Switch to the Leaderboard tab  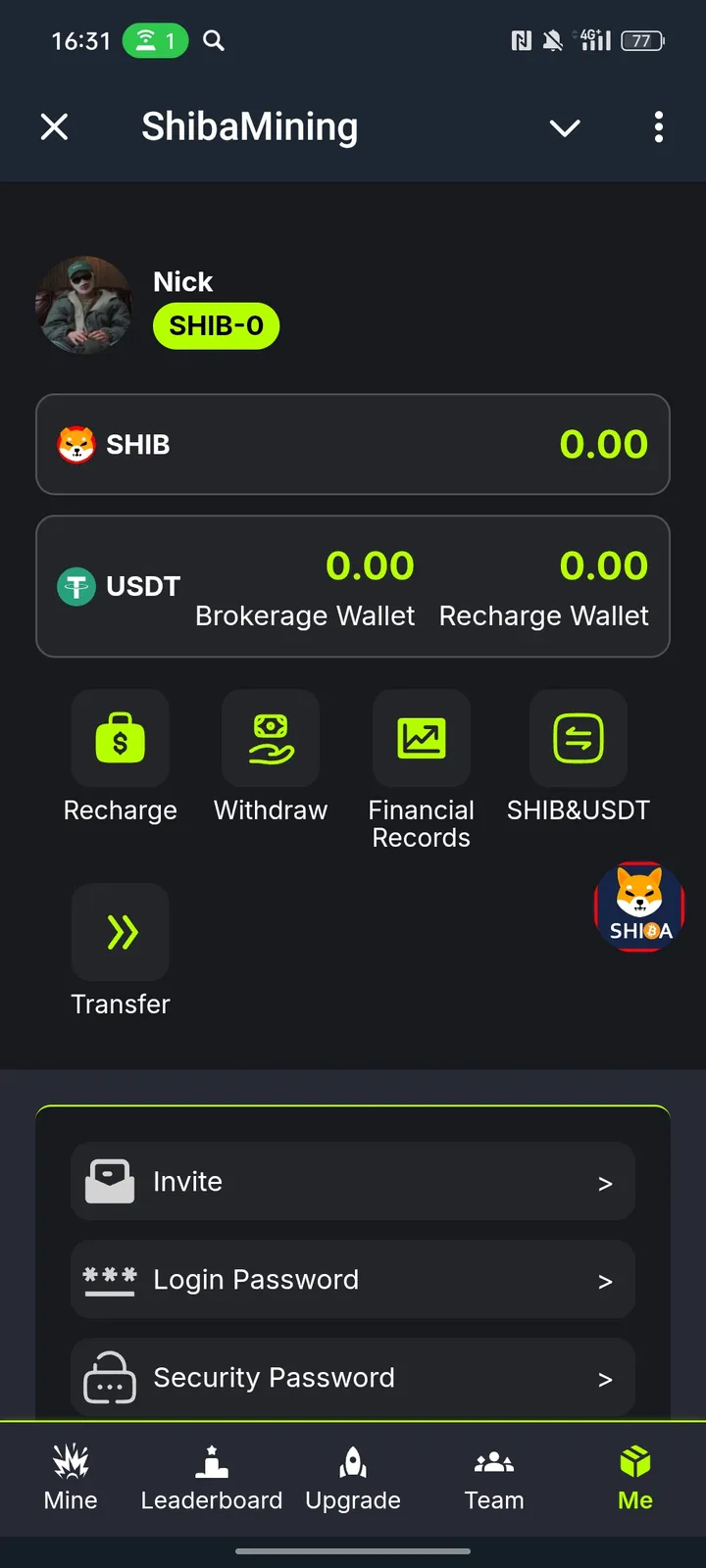point(211,1475)
